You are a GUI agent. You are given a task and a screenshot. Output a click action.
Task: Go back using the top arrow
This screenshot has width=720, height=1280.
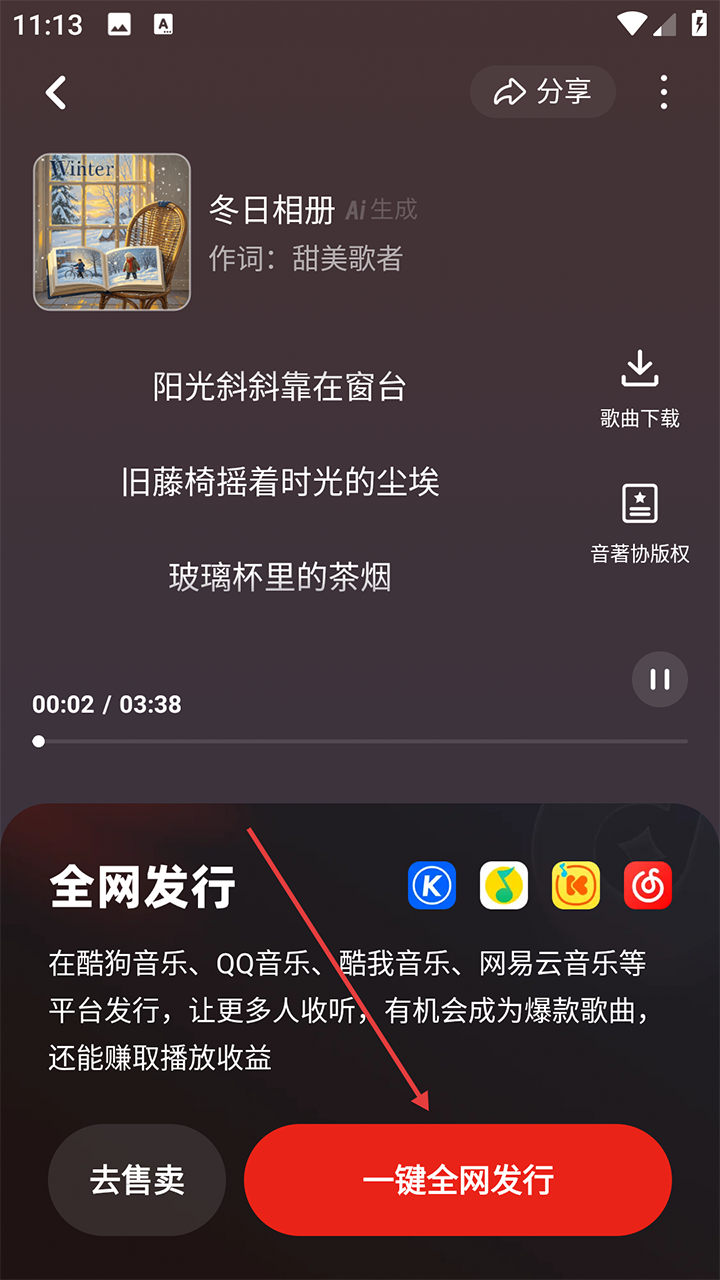pyautogui.click(x=56, y=93)
